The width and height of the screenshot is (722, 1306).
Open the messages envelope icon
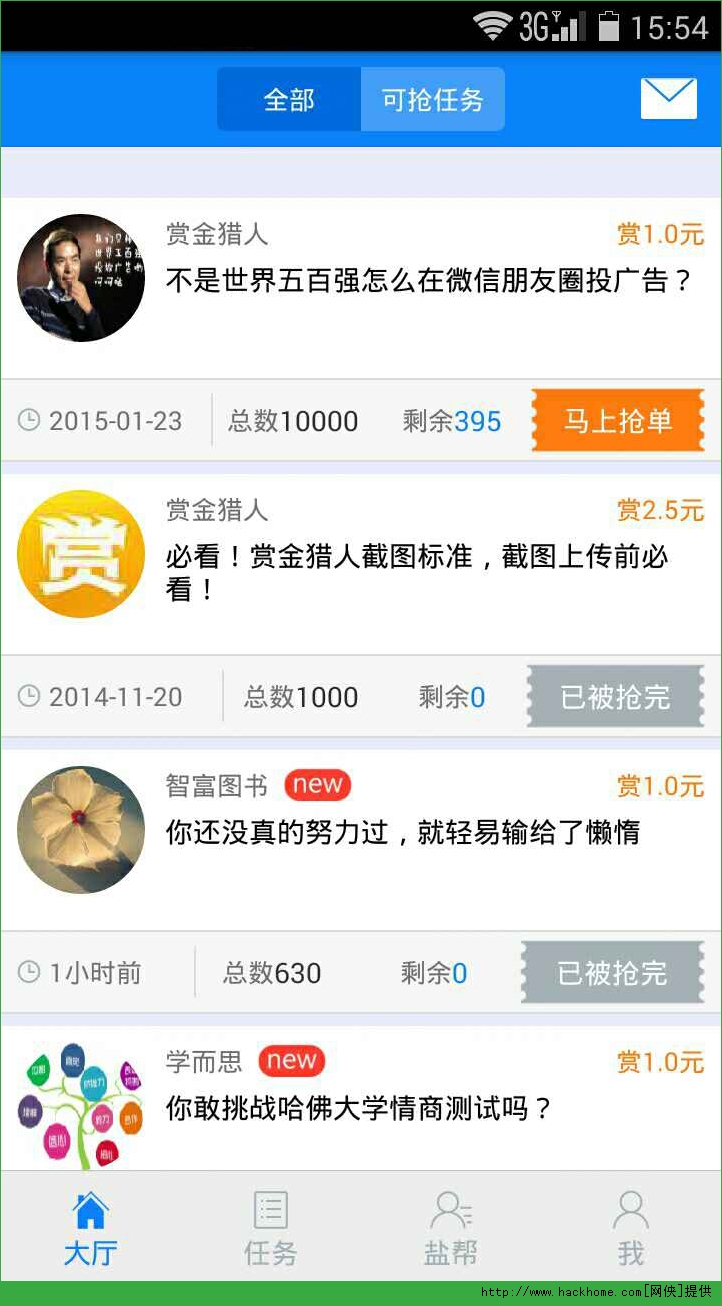pos(668,98)
